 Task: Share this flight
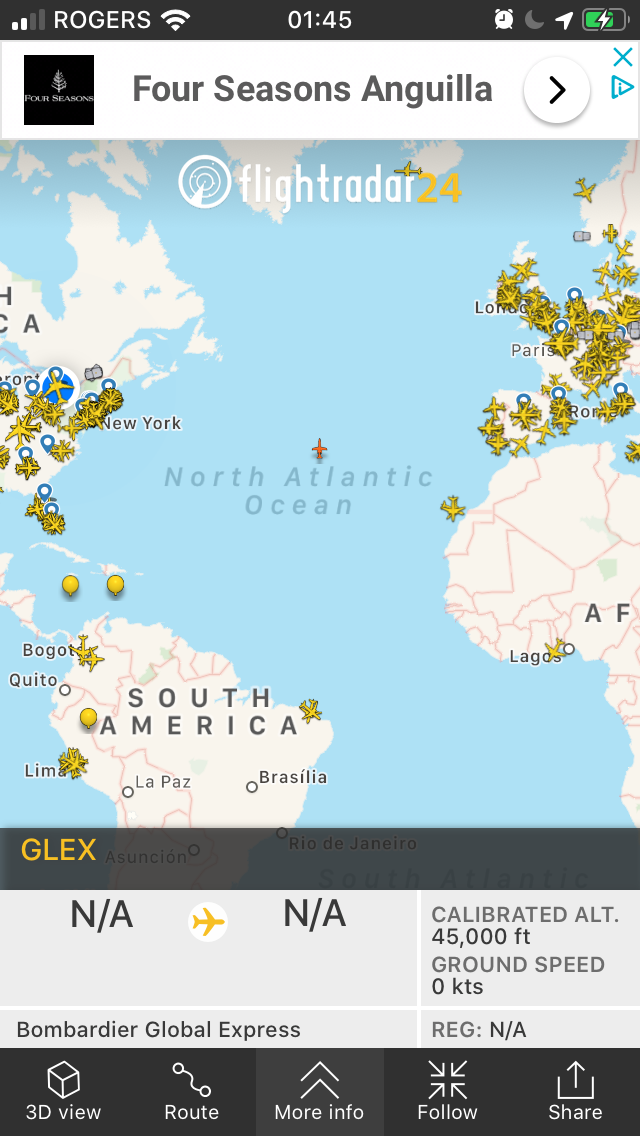point(575,1091)
